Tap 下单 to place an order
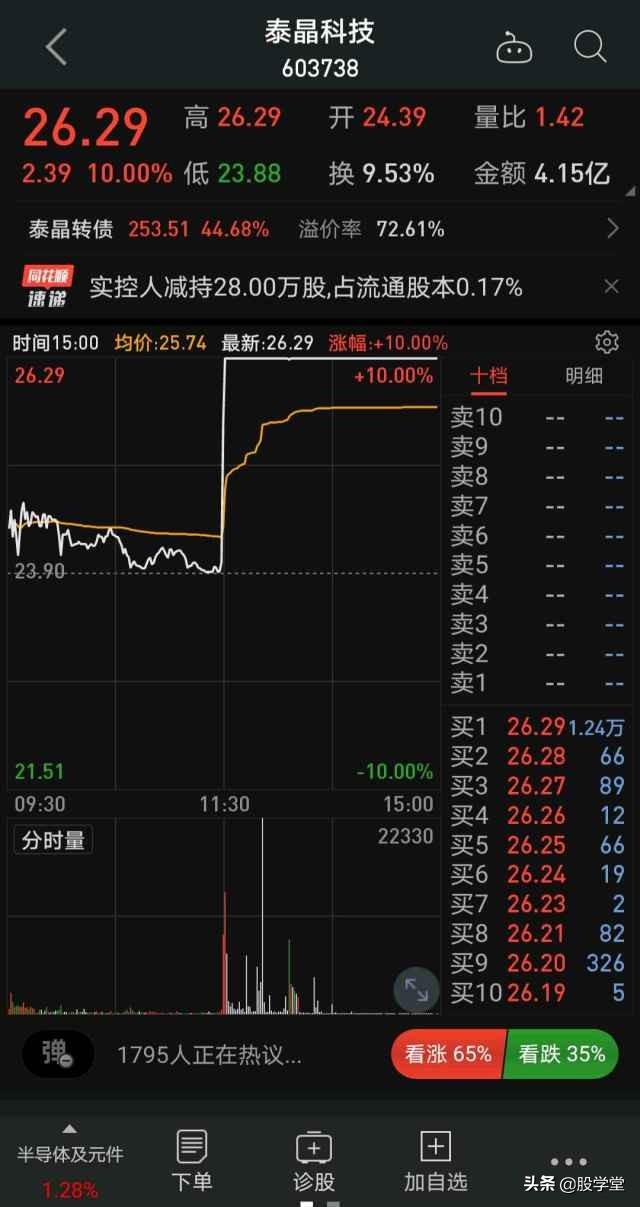640x1207 pixels. [192, 1160]
